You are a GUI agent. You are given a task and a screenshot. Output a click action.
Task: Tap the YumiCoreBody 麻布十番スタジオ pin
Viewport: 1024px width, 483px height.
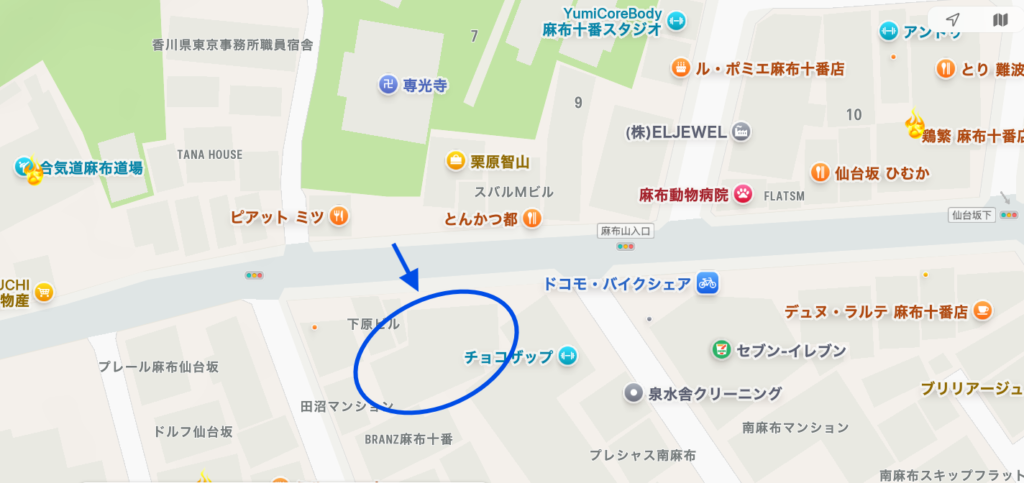tap(676, 21)
